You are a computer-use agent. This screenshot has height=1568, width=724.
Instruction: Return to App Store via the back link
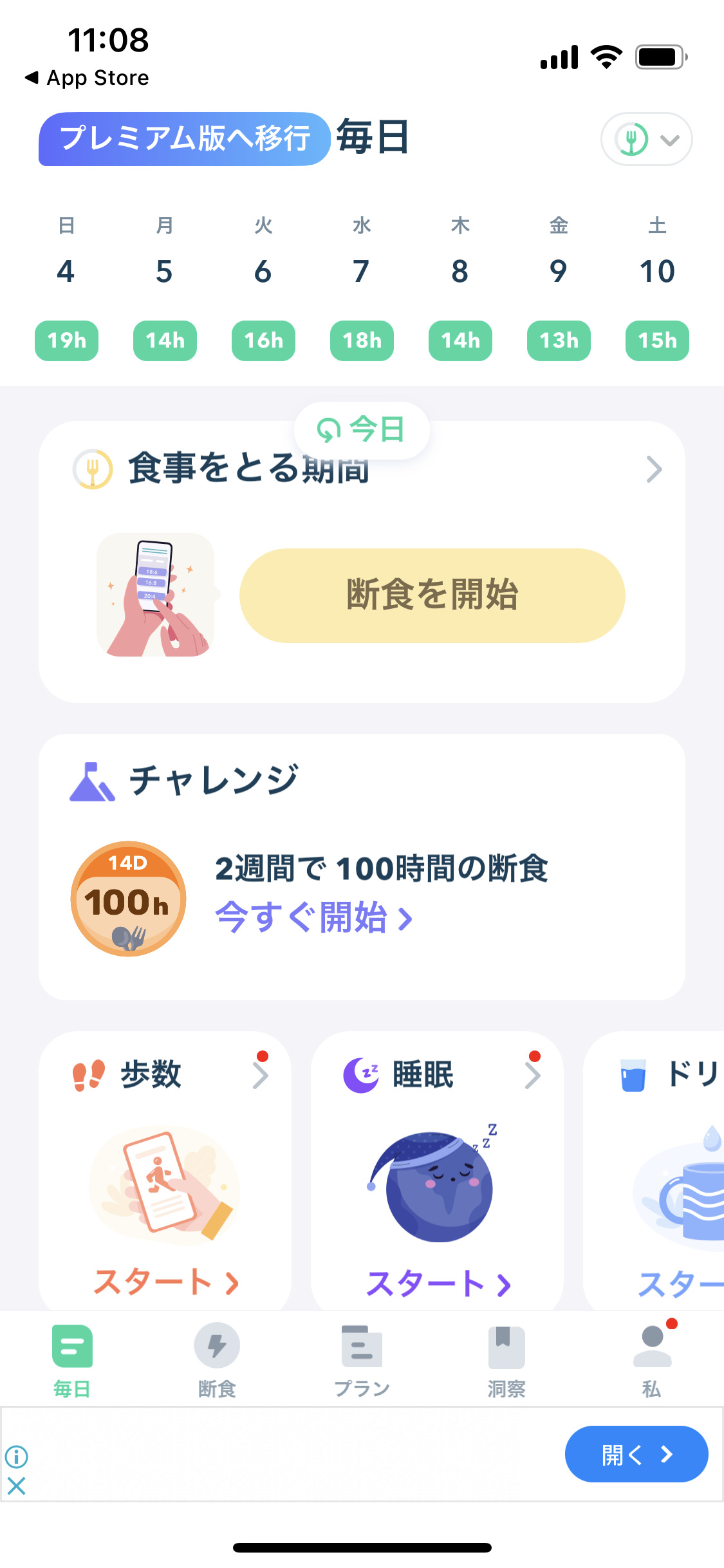[x=87, y=78]
